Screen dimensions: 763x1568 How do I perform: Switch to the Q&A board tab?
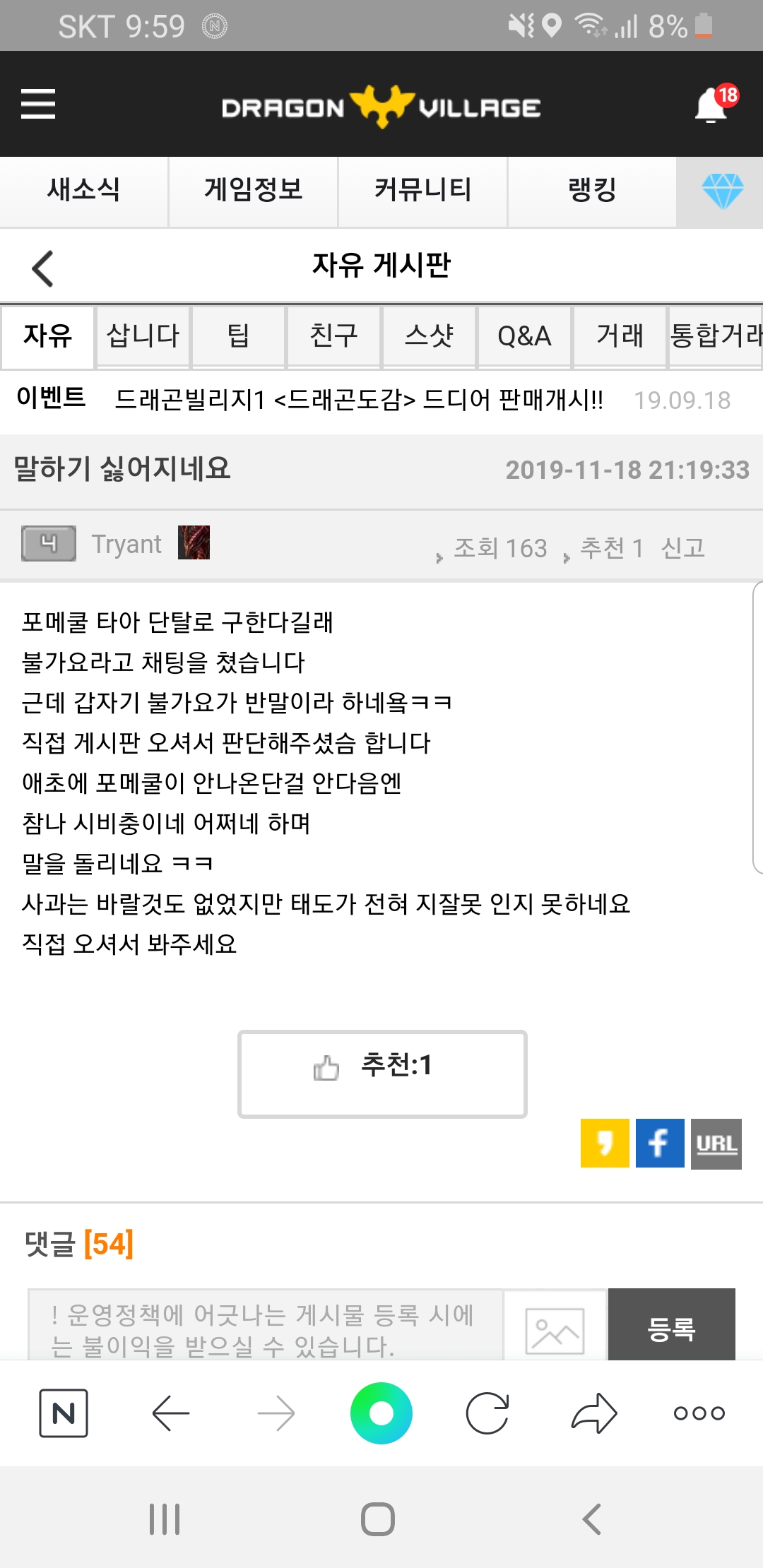coord(524,335)
